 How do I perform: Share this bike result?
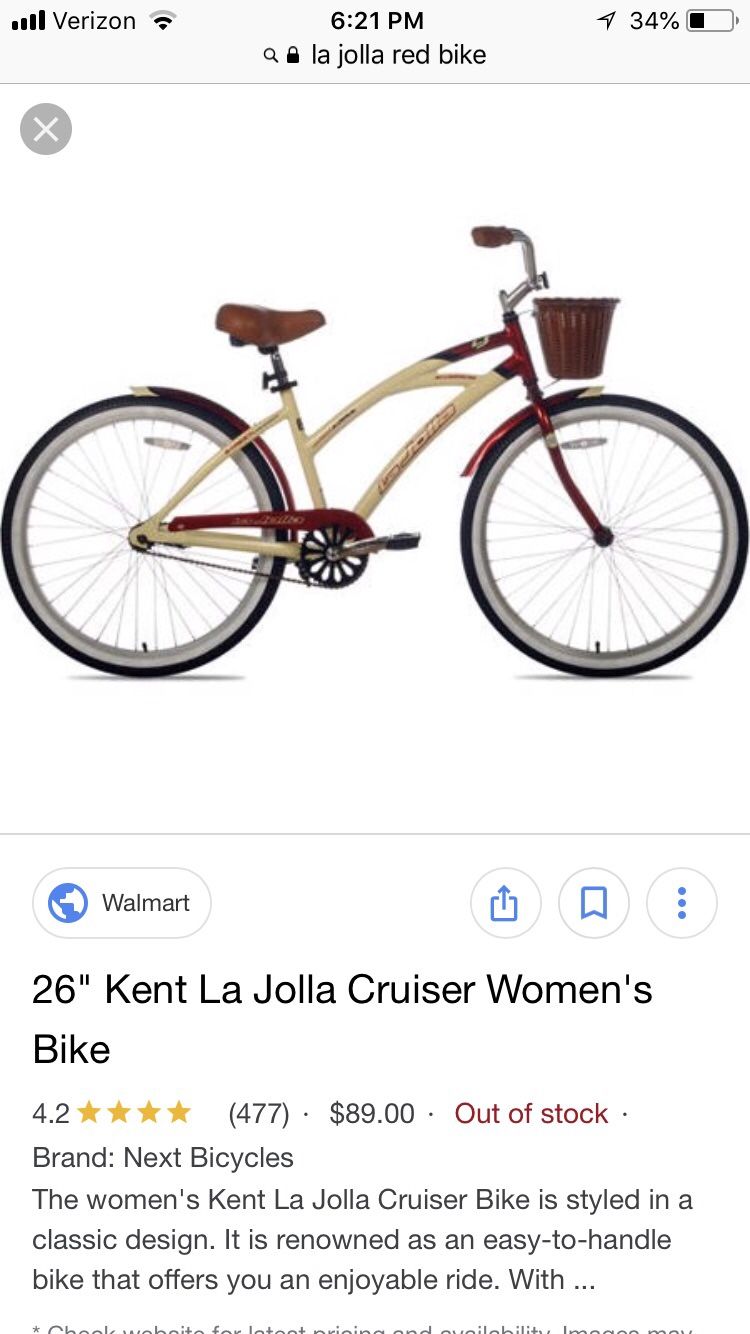click(x=506, y=903)
